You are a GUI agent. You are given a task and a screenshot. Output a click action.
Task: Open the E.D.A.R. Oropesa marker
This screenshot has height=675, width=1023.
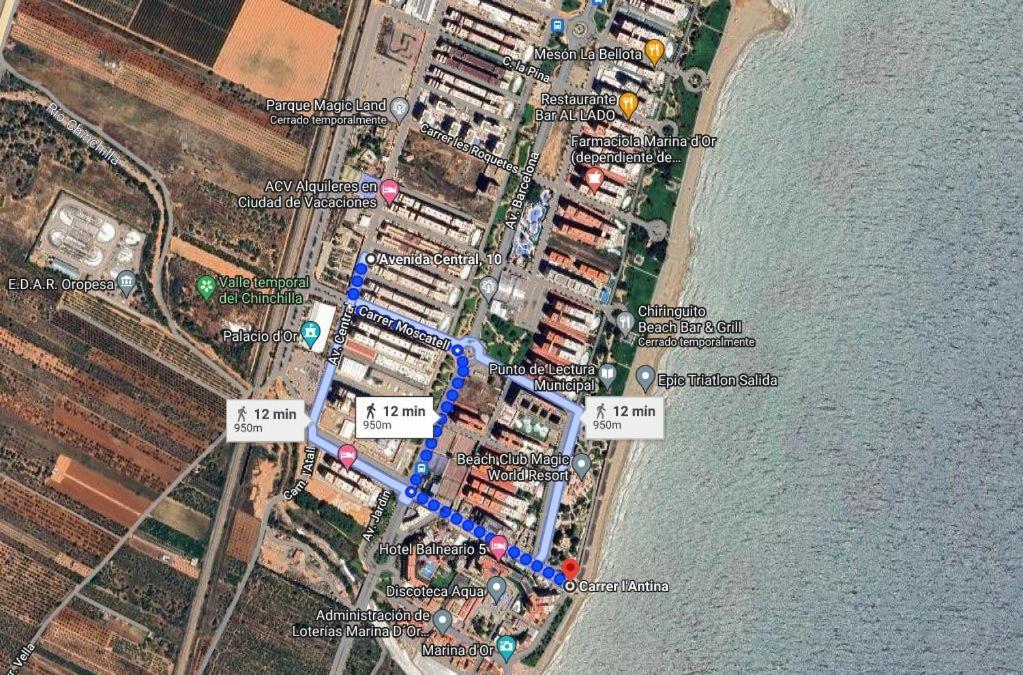coord(126,283)
